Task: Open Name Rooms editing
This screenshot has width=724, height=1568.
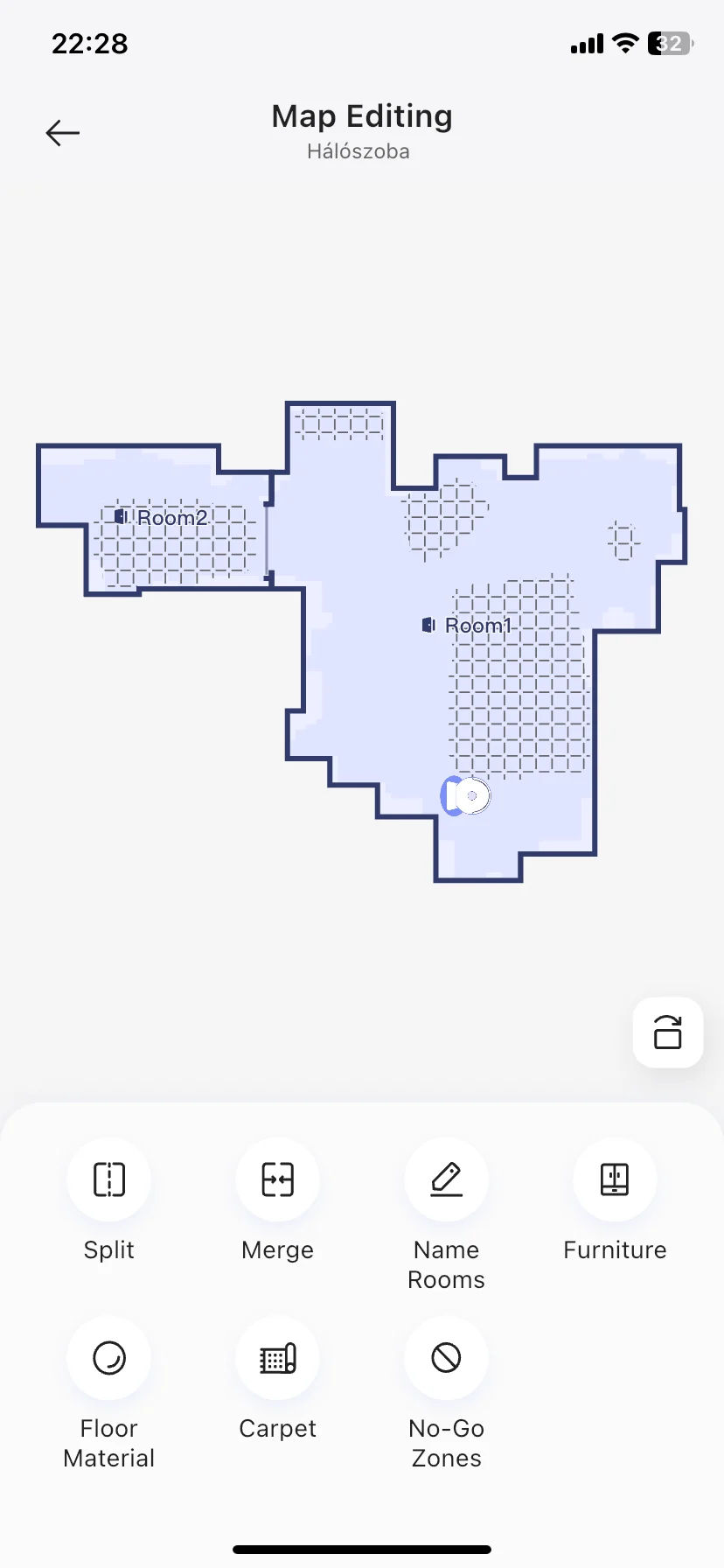Action: click(x=446, y=1179)
